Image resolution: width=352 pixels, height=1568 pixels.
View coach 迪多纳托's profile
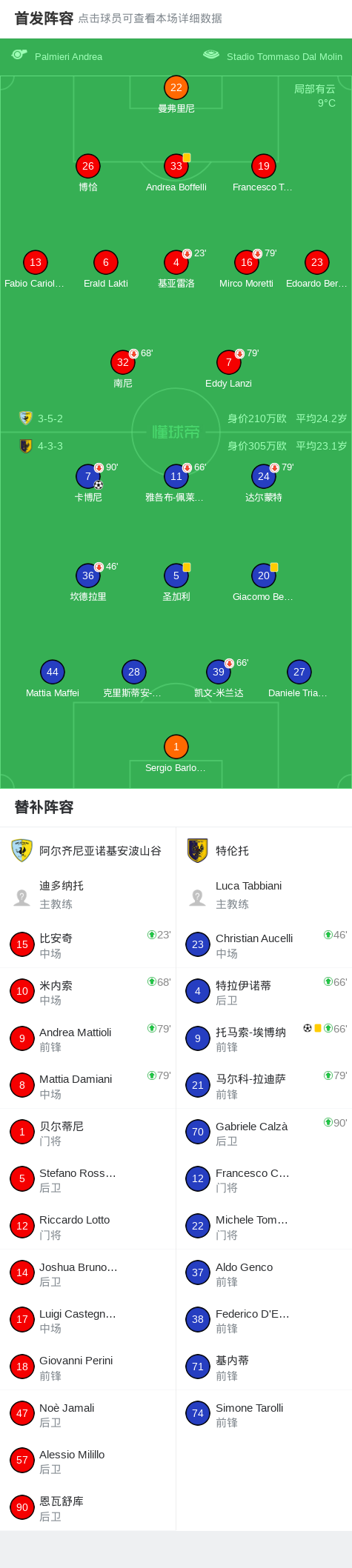pos(88,895)
